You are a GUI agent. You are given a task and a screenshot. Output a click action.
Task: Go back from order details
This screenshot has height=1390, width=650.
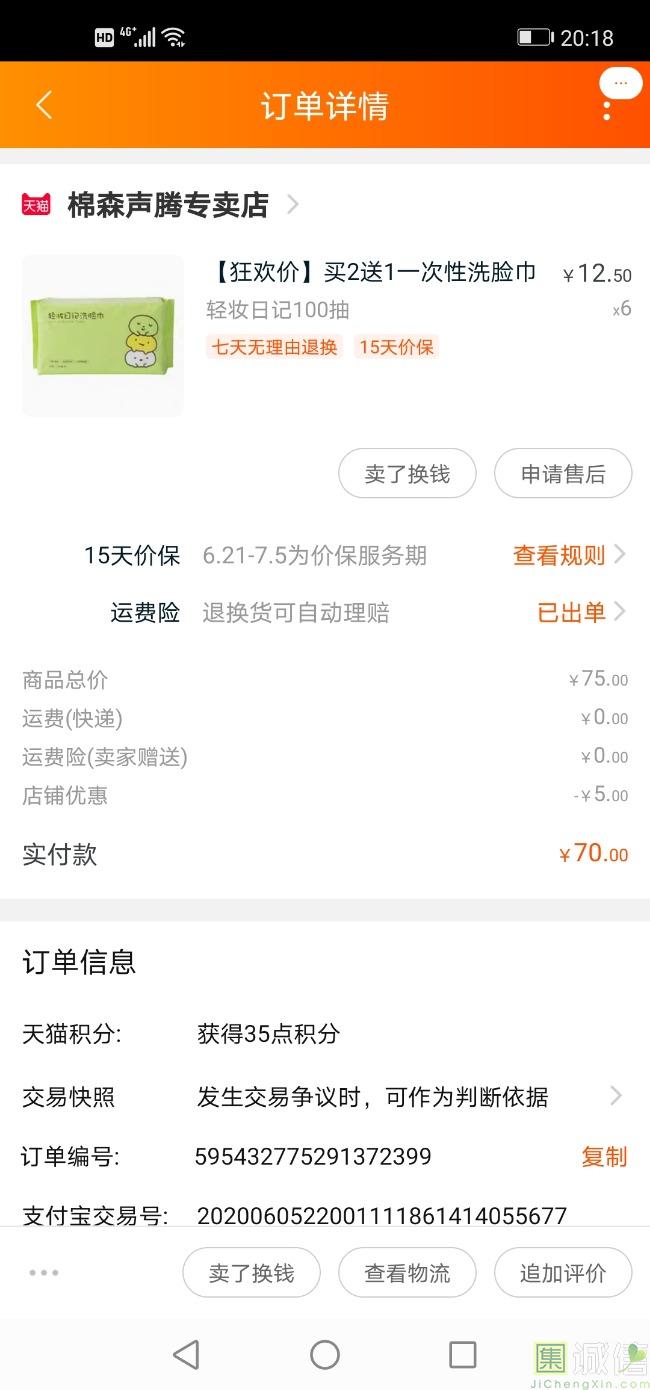point(43,105)
